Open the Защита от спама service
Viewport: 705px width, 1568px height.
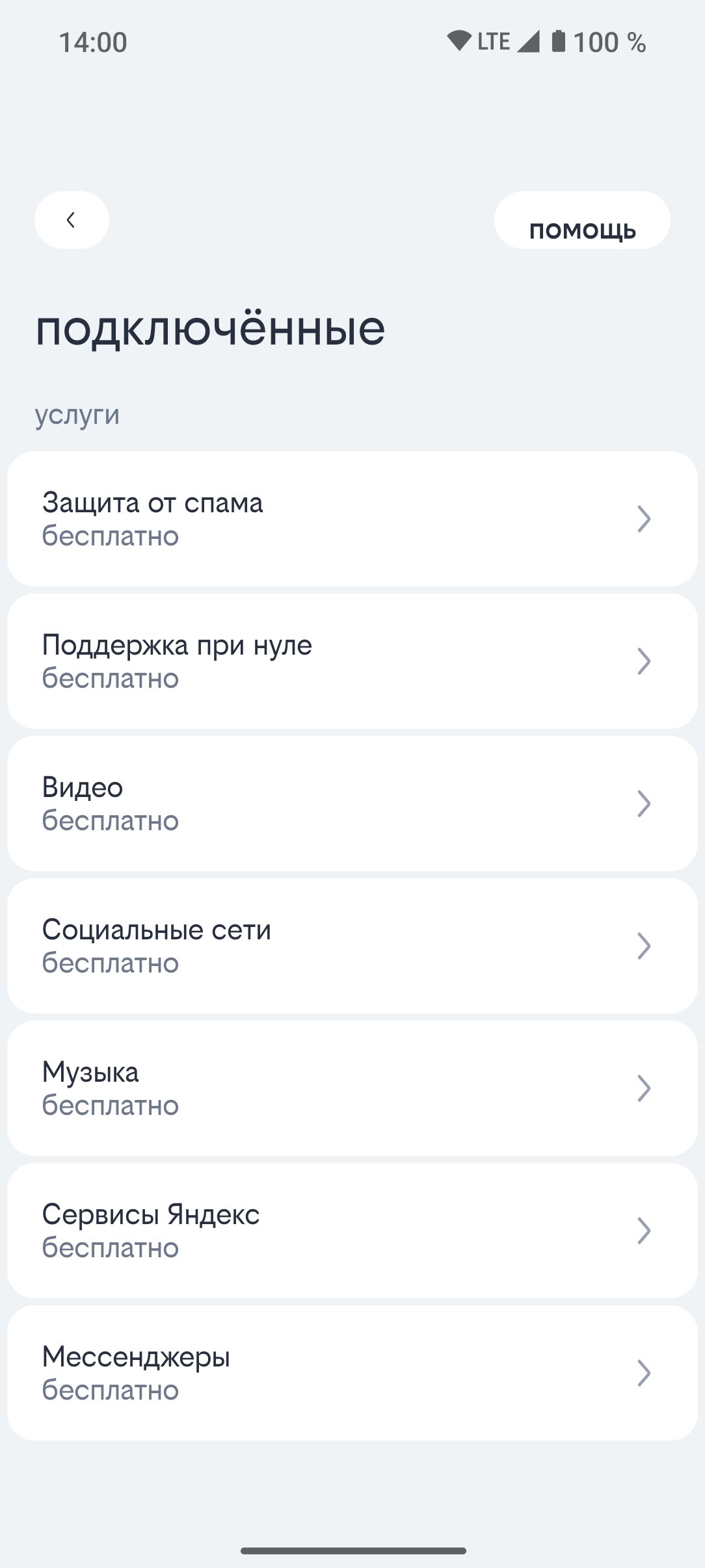tap(352, 519)
